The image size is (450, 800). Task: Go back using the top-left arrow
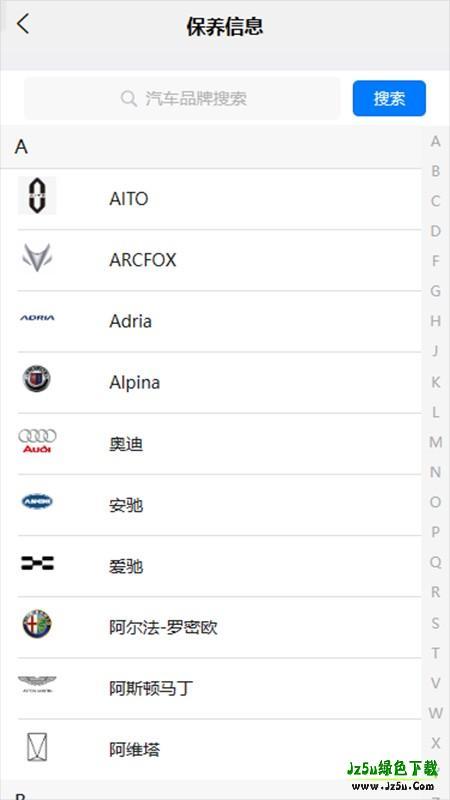23,24
